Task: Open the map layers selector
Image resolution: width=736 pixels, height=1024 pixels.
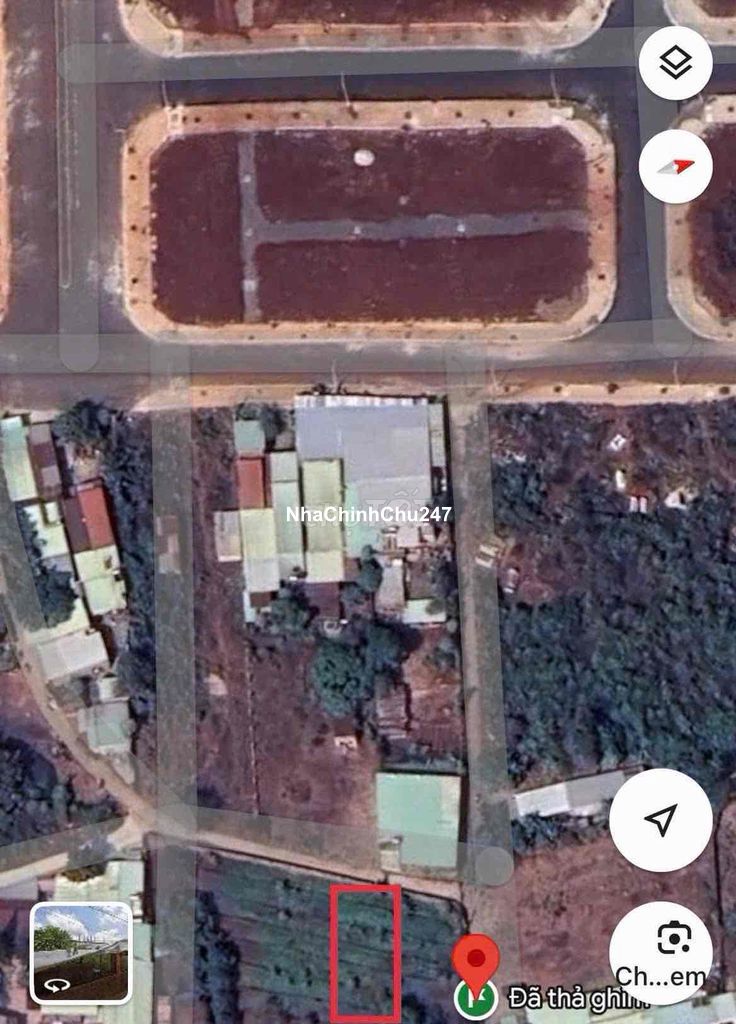Action: (676, 62)
